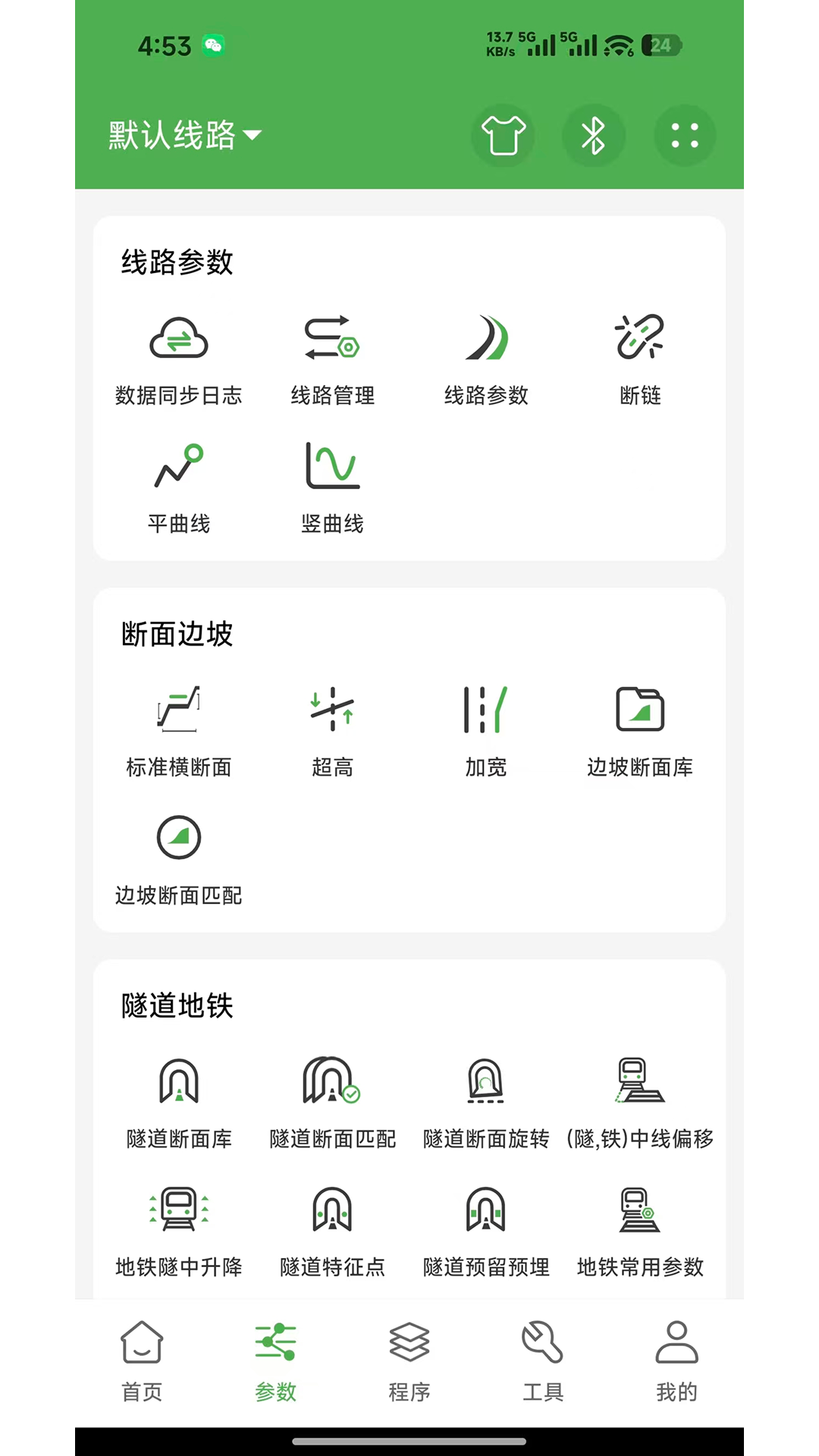Image resolution: width=819 pixels, height=1456 pixels.
Task: Click the 断链 broken chain icon
Action: [x=639, y=356]
